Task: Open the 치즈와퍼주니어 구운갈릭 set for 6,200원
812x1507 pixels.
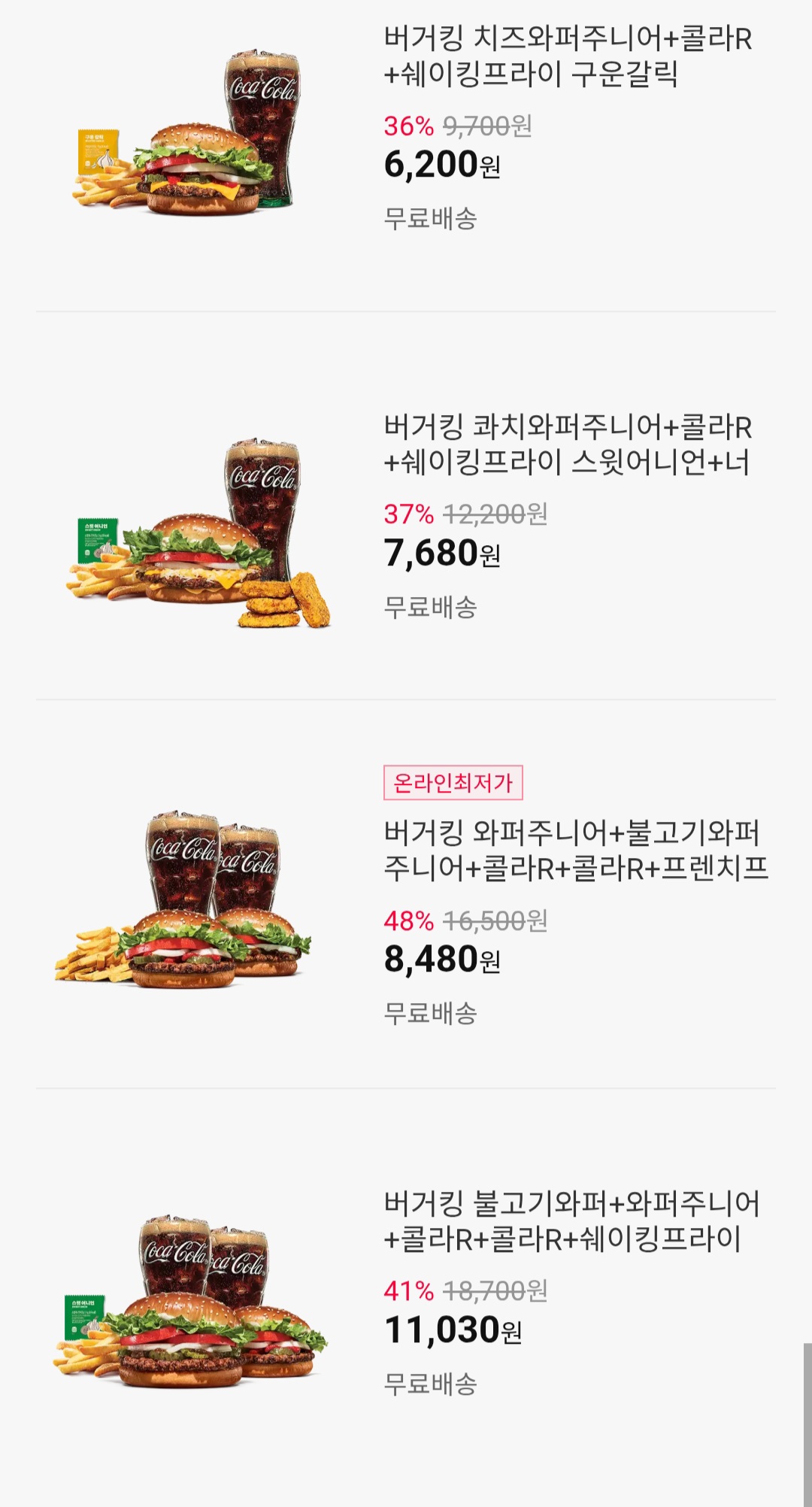Action: click(568, 56)
